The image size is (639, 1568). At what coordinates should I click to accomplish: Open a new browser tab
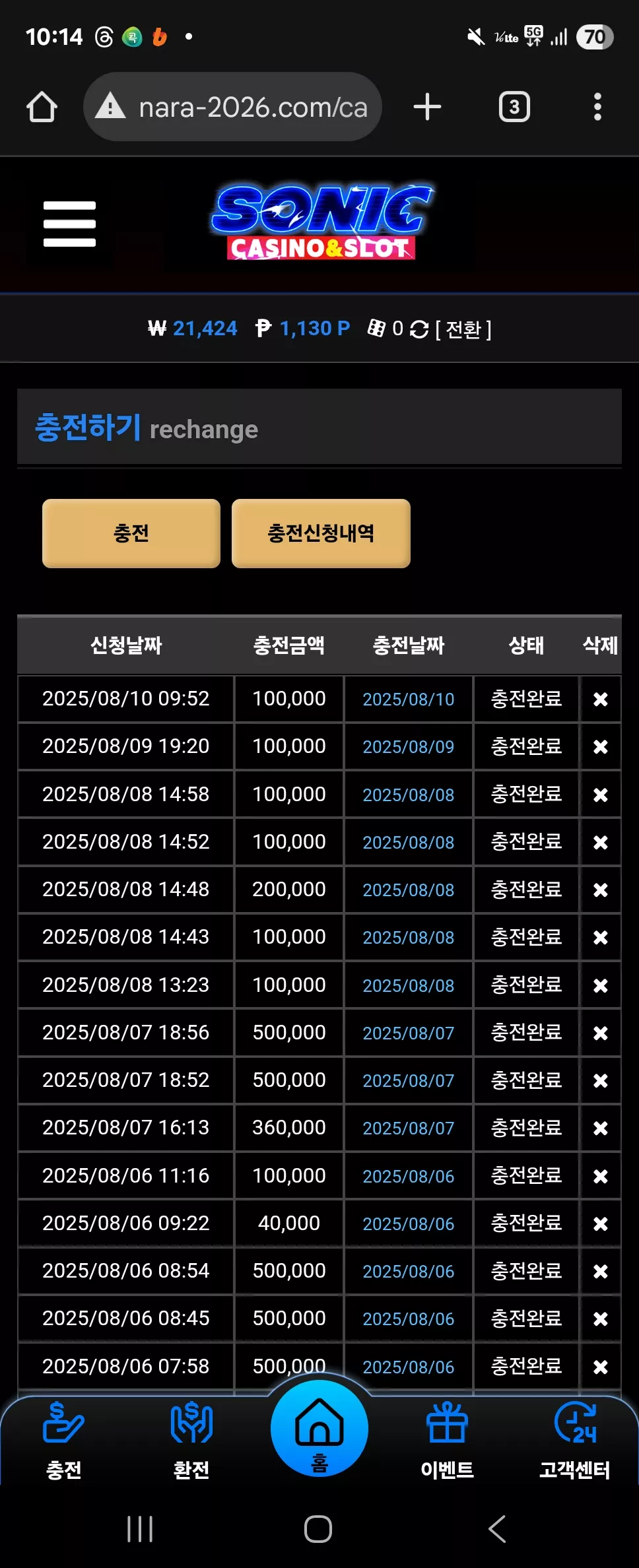pyautogui.click(x=427, y=107)
